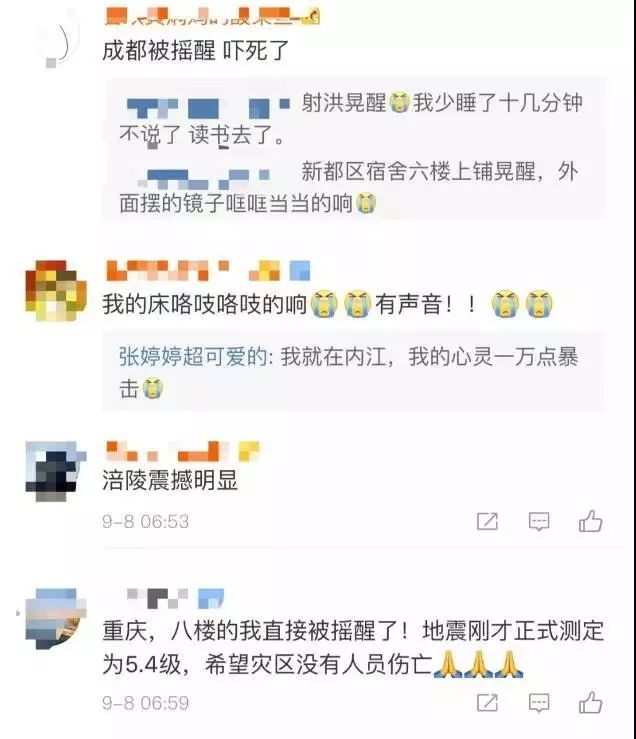The image size is (636, 739).
Task: Repost the 涪陵震撼明显 comment
Action: tap(487, 521)
